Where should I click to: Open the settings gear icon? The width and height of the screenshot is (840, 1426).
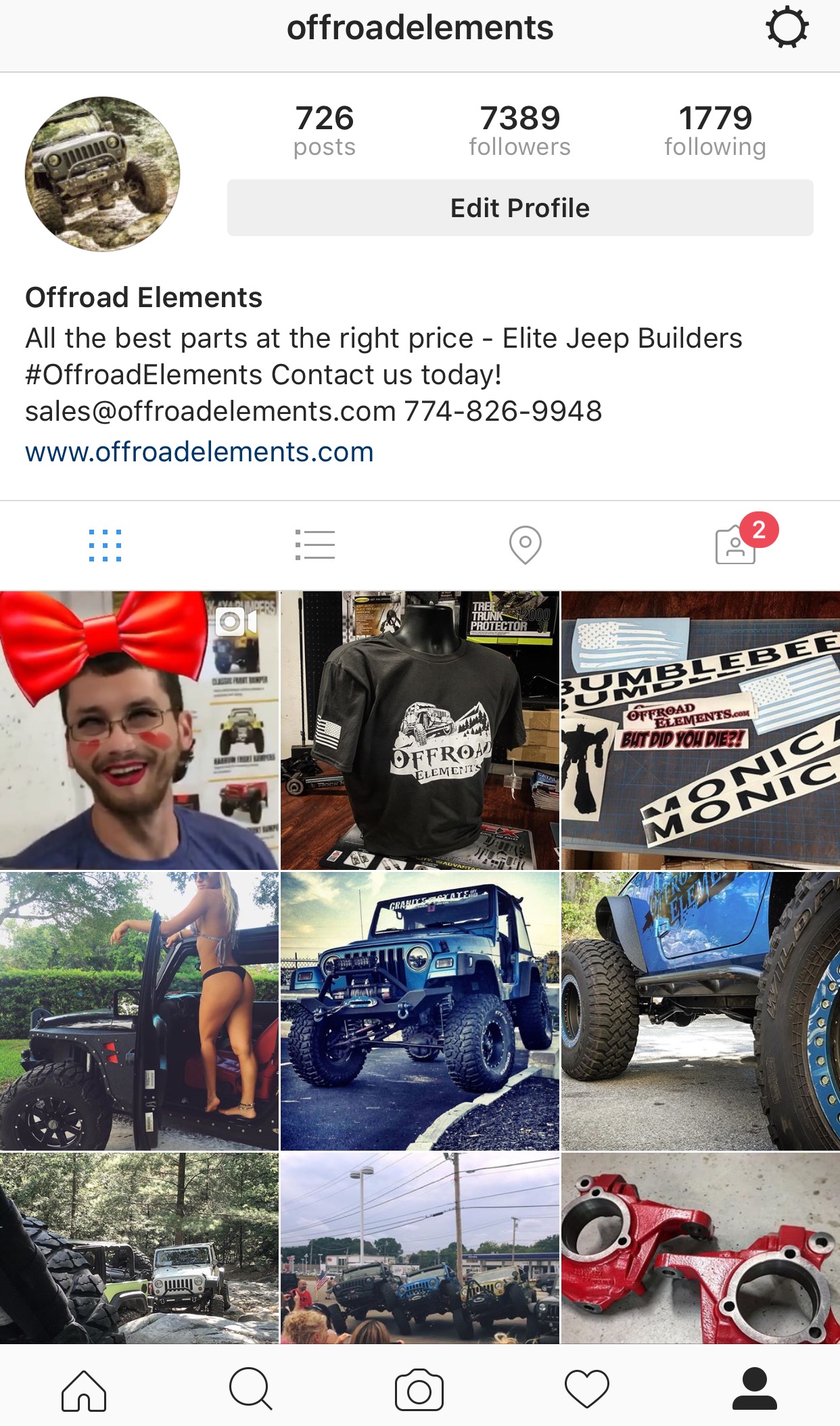787,28
